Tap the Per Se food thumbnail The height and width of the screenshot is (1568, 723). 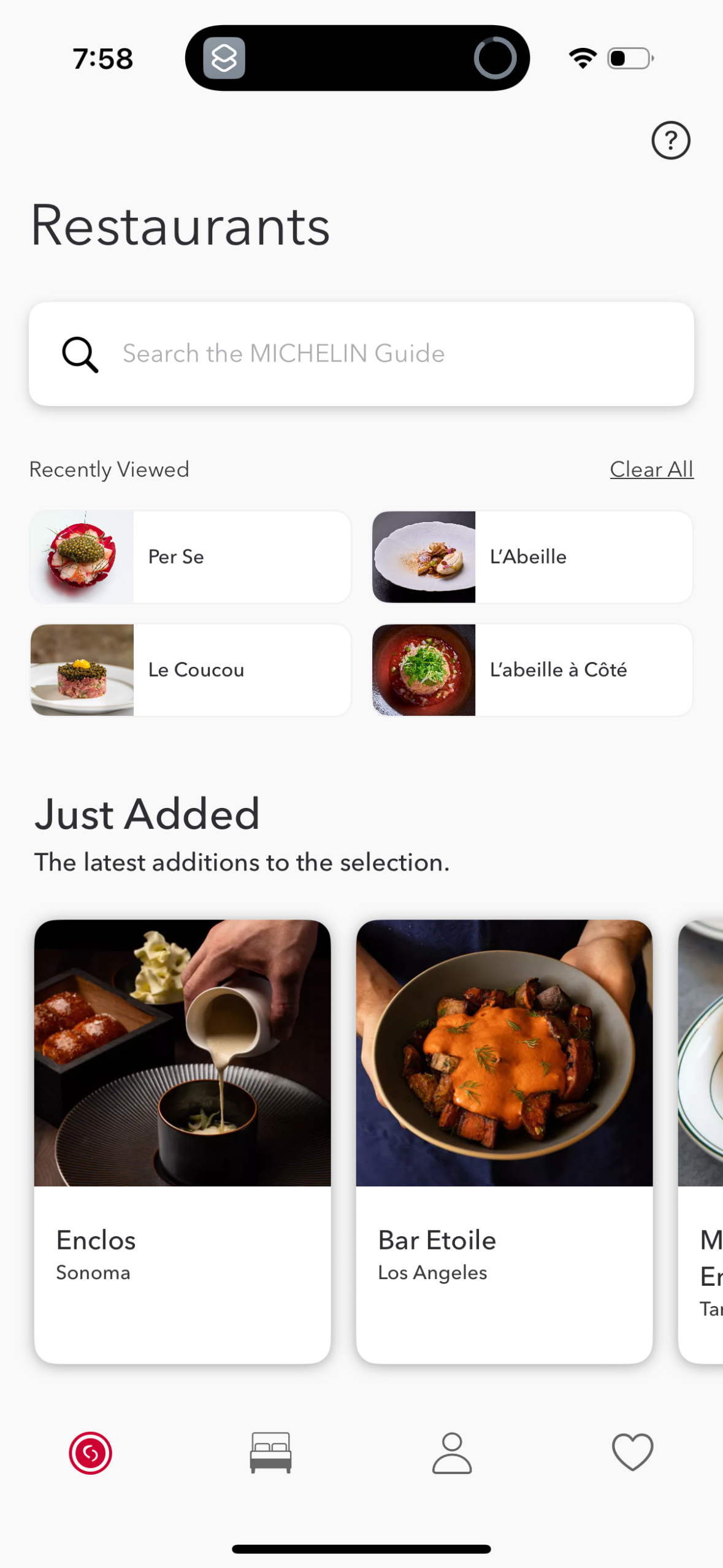[x=82, y=556]
